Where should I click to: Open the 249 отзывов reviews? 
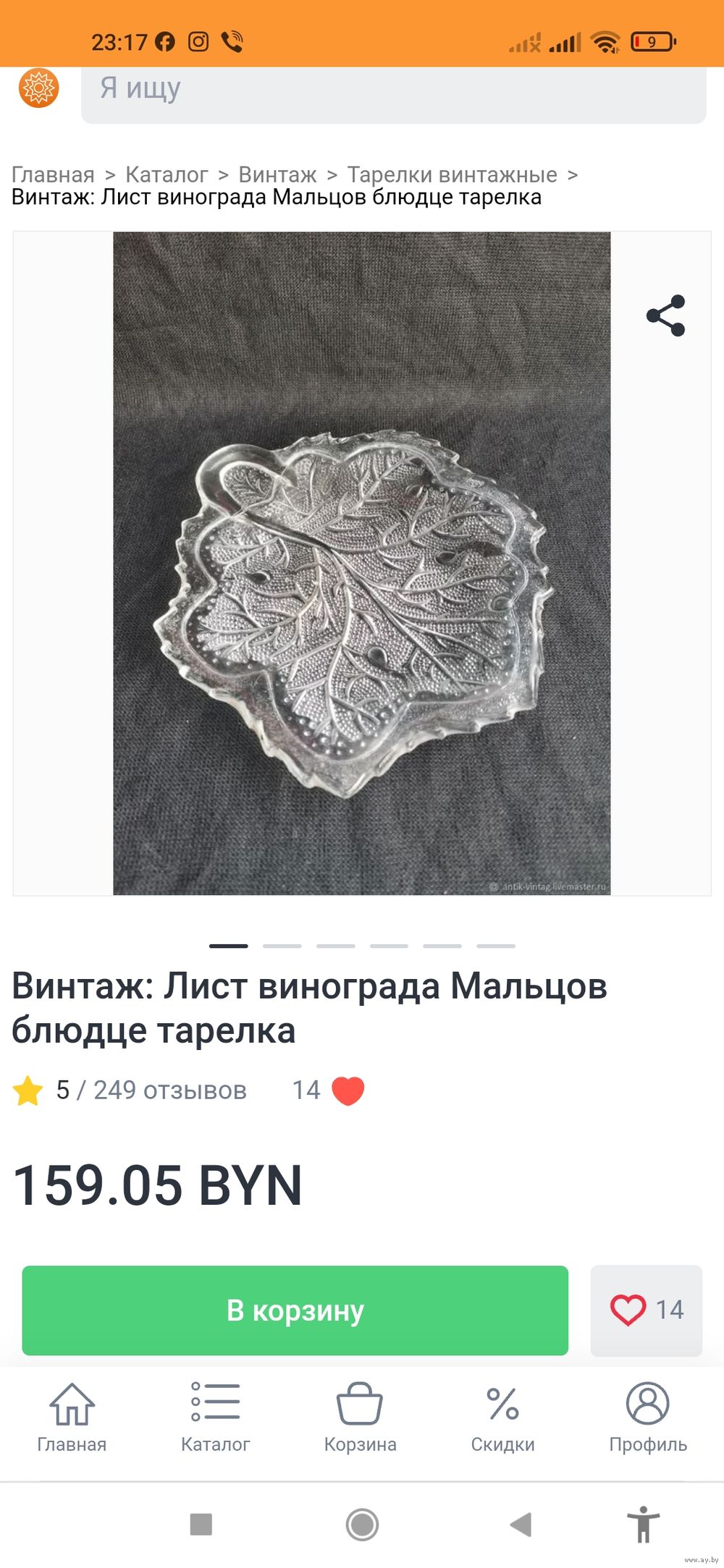click(170, 1090)
